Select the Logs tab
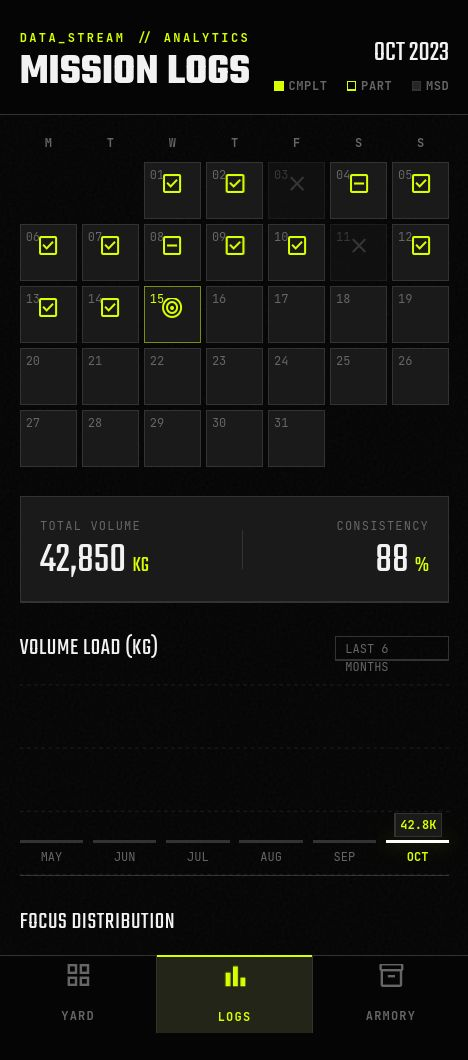The image size is (468, 1060). pyautogui.click(x=234, y=994)
